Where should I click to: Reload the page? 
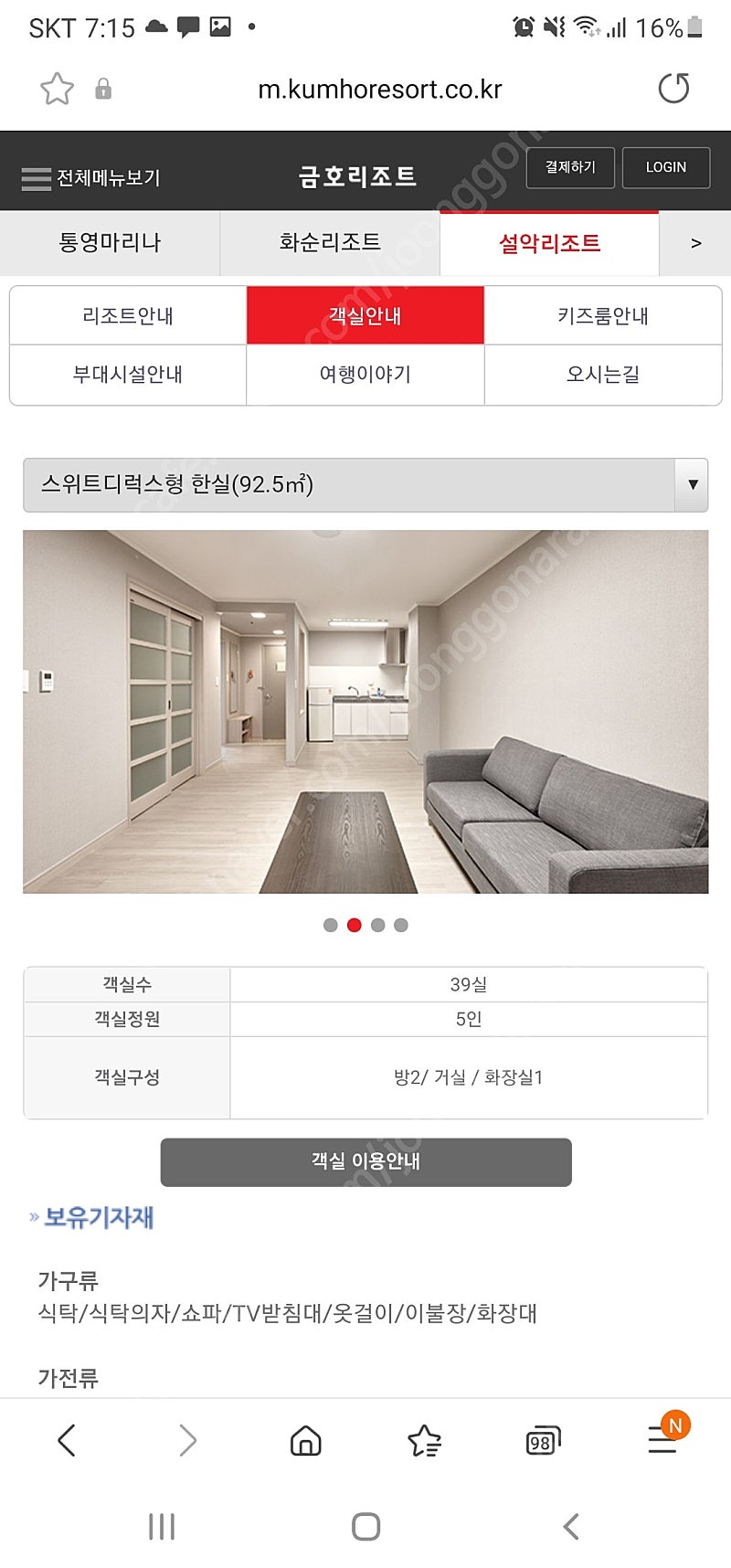point(673,89)
